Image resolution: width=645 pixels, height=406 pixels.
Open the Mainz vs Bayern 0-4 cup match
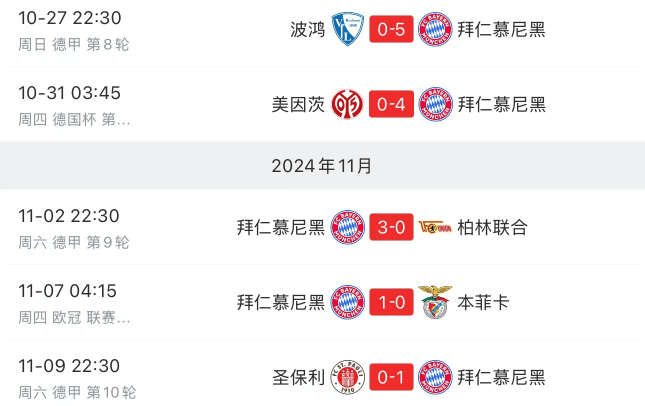[391, 104]
